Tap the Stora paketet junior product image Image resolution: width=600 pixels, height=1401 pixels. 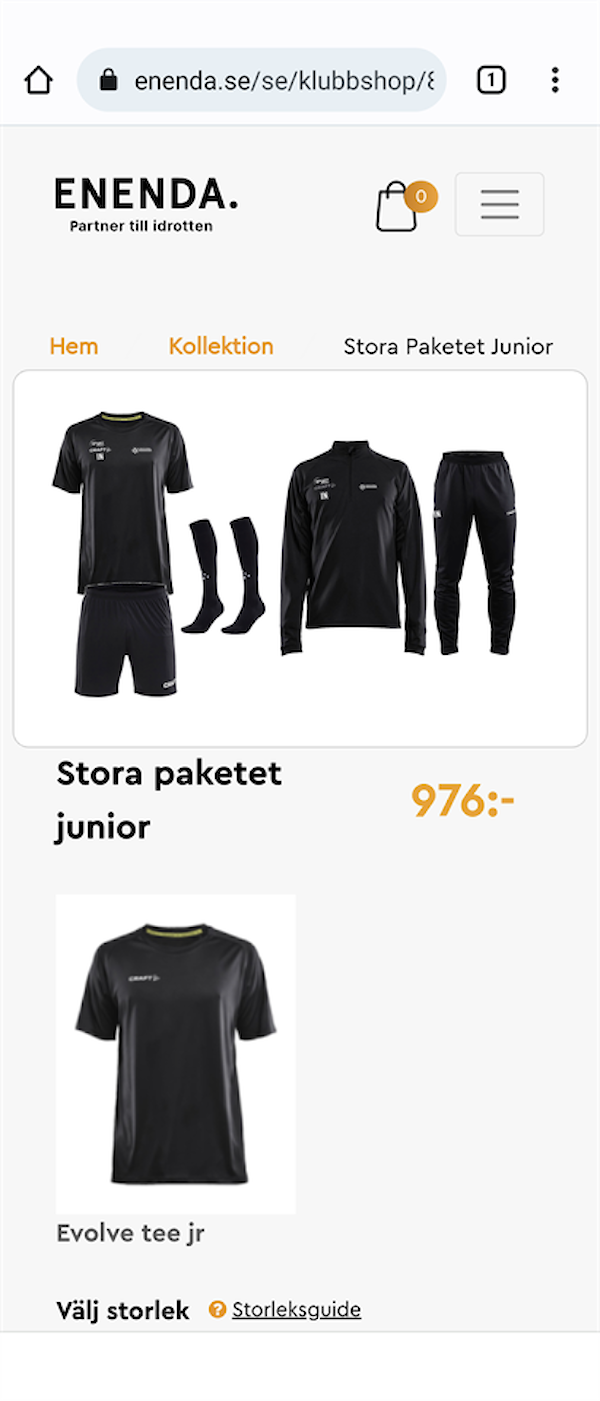300,558
